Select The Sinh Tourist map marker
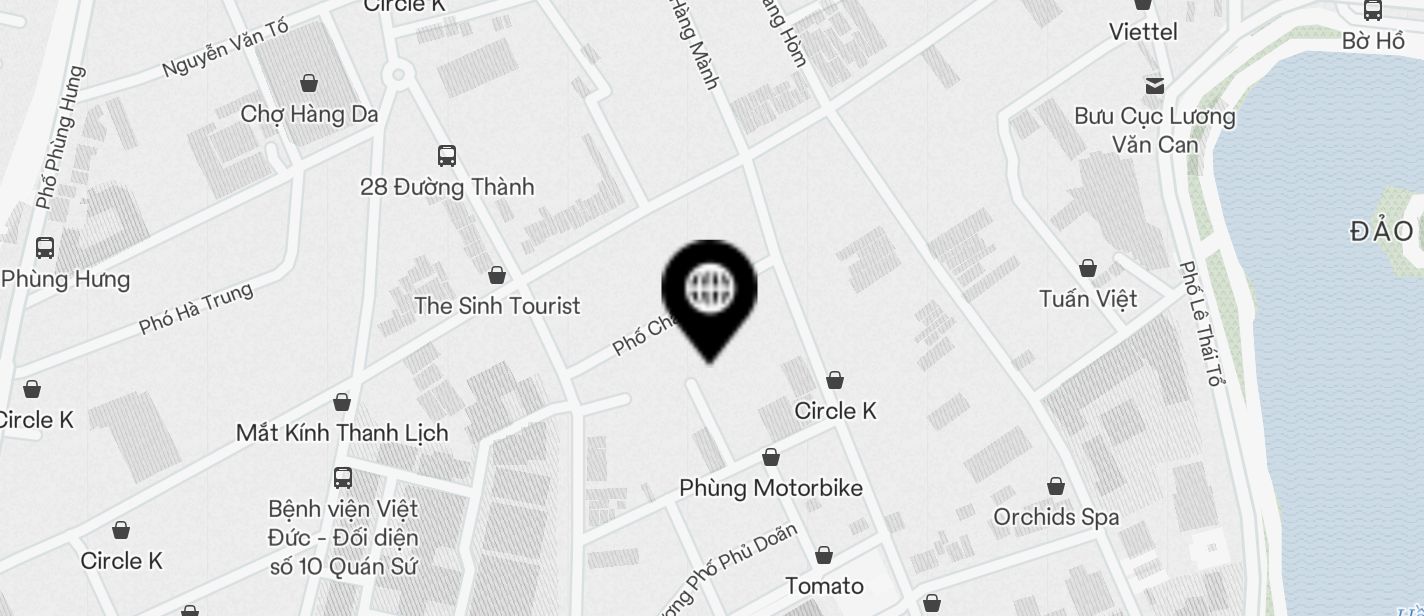 [x=497, y=275]
